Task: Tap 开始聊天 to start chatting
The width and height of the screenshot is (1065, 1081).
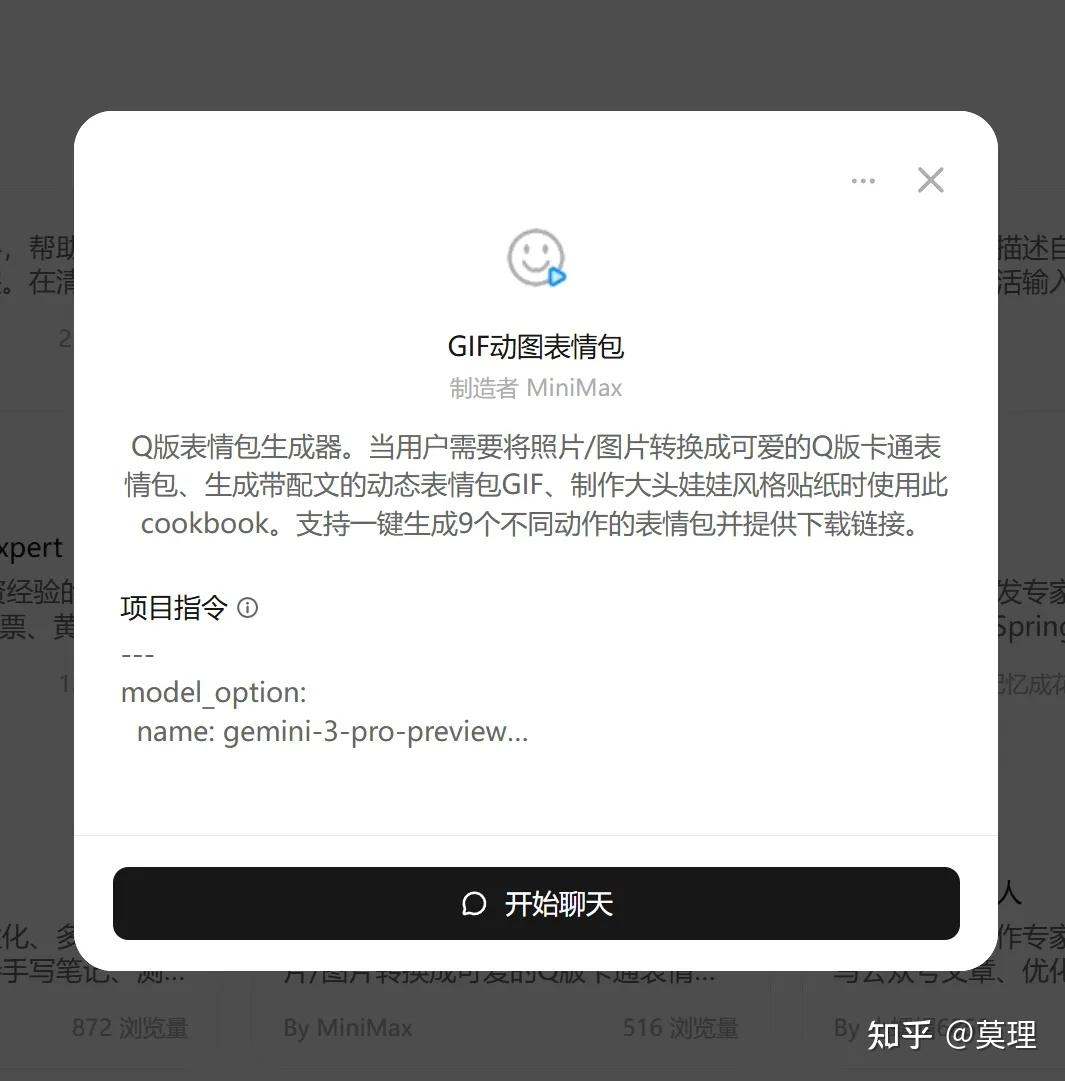Action: pos(536,904)
